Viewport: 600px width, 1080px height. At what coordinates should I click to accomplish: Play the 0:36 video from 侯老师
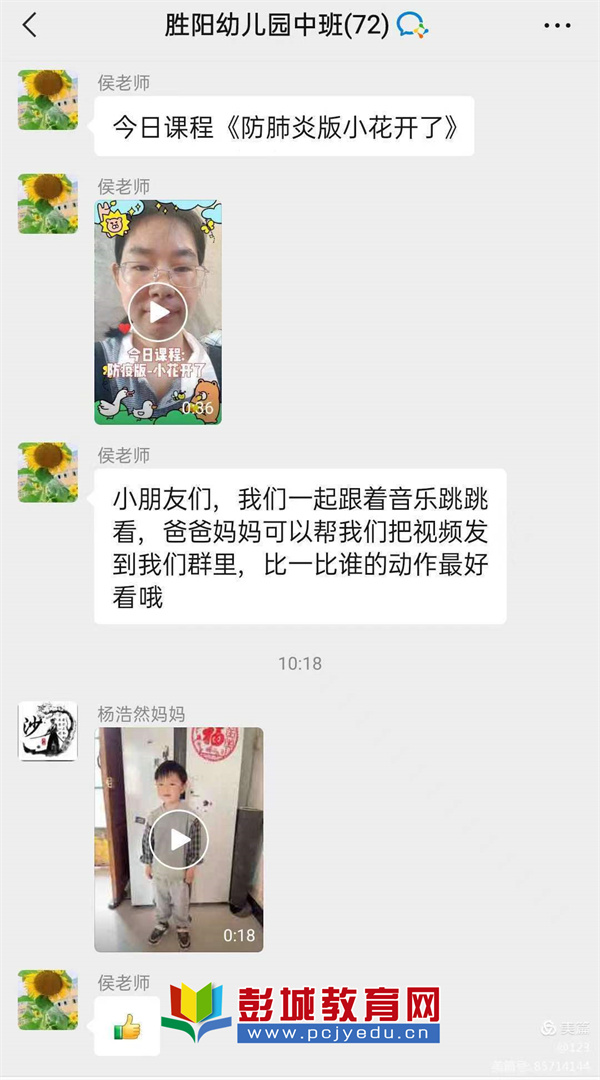click(158, 313)
